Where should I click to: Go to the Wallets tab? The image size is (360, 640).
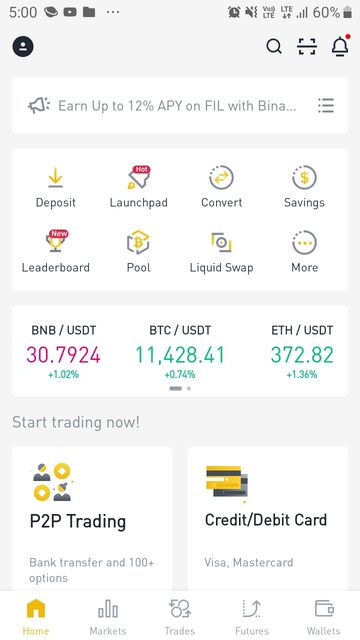(324, 617)
